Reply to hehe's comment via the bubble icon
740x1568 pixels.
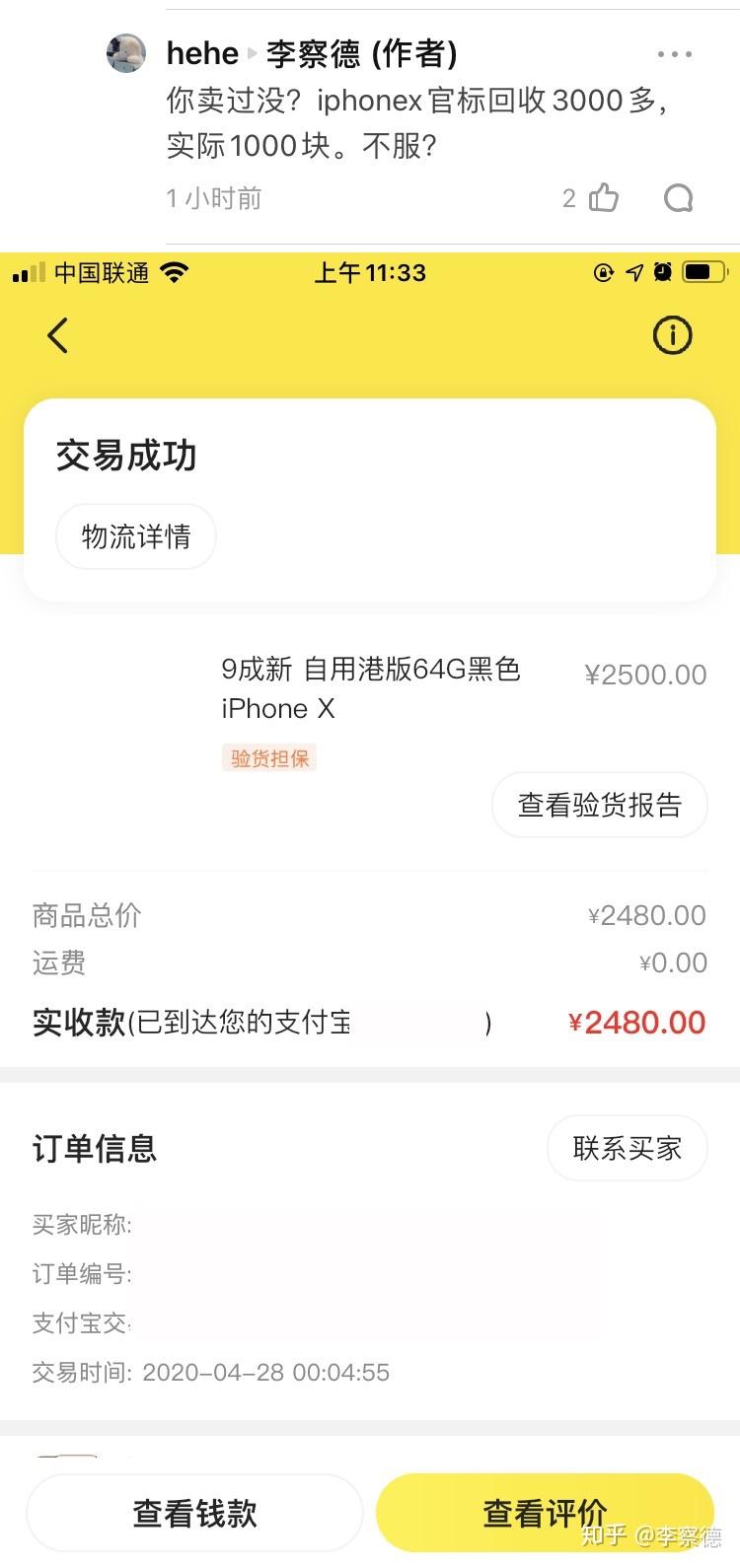[678, 198]
